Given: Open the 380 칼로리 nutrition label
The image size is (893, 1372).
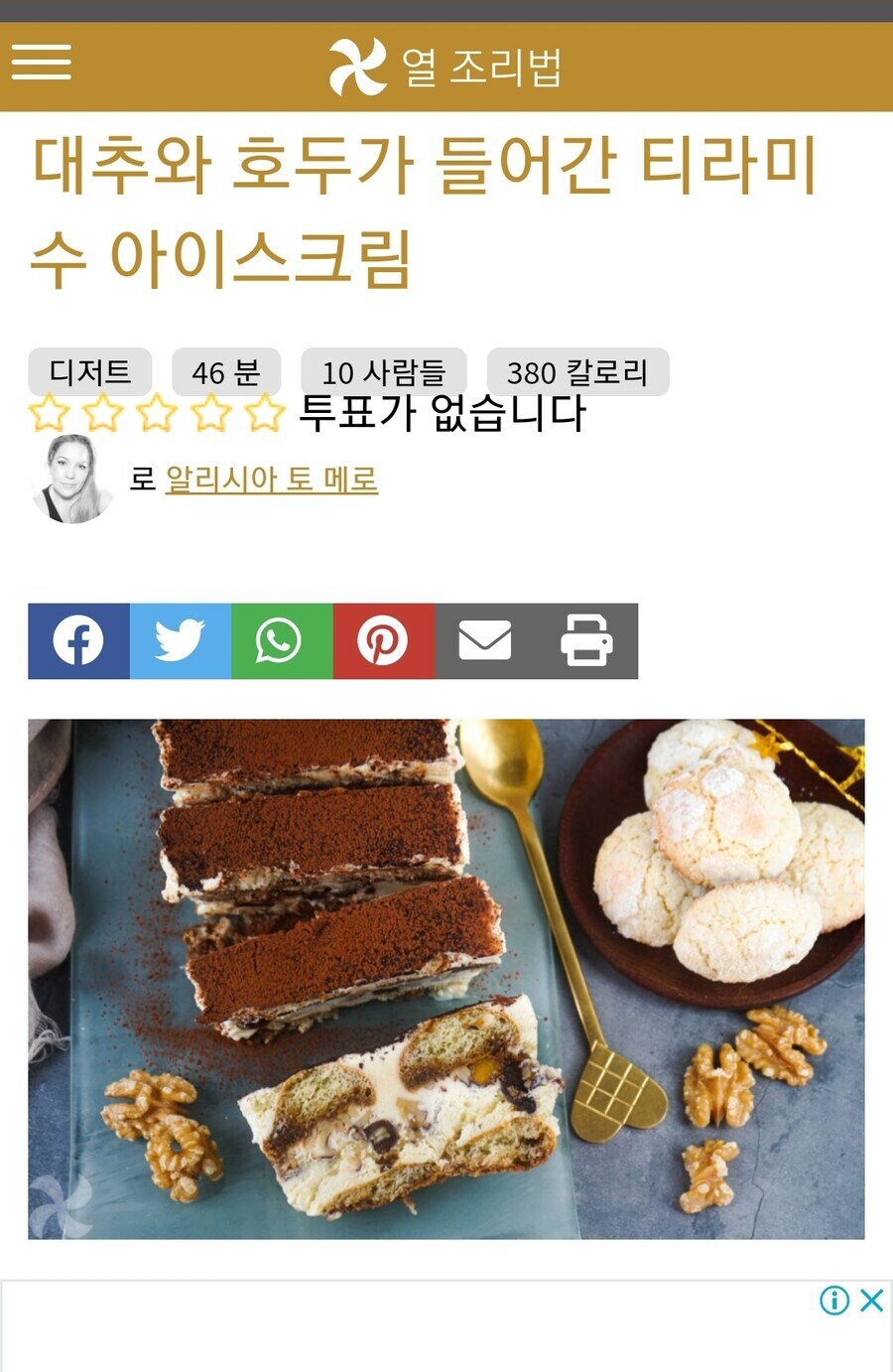Looking at the screenshot, I should (576, 371).
